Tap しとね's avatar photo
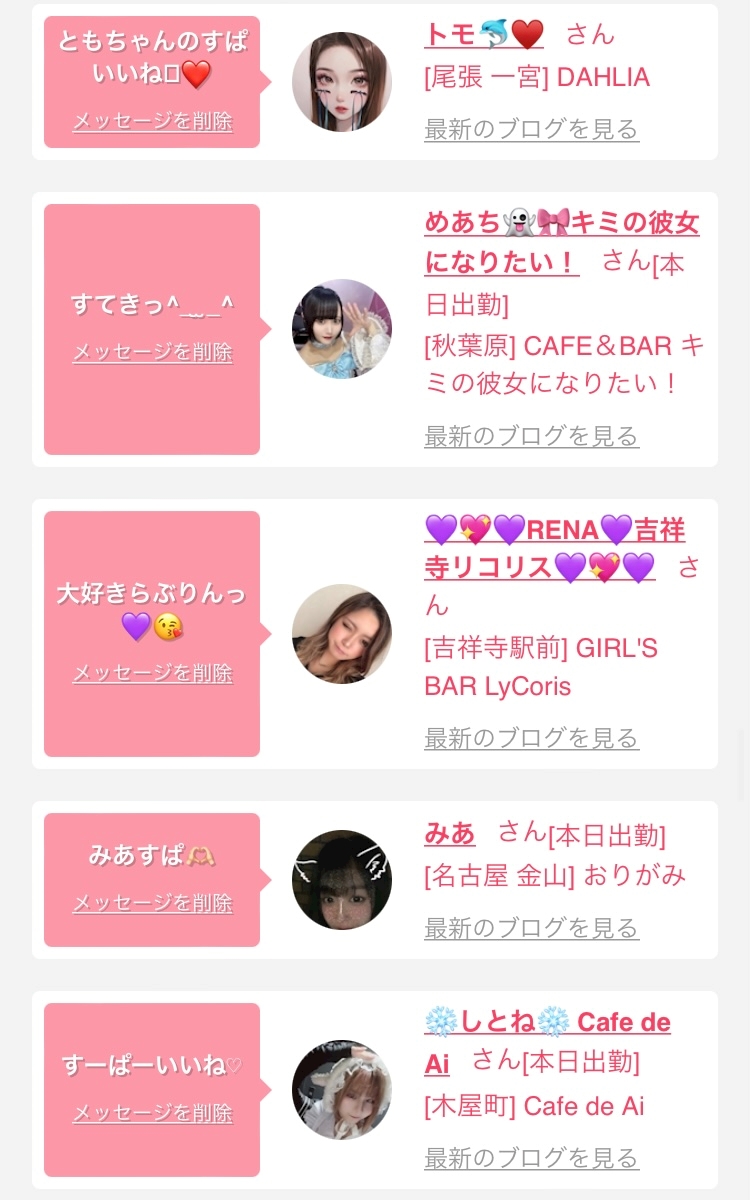Viewport: 750px width, 1200px height. point(342,1090)
